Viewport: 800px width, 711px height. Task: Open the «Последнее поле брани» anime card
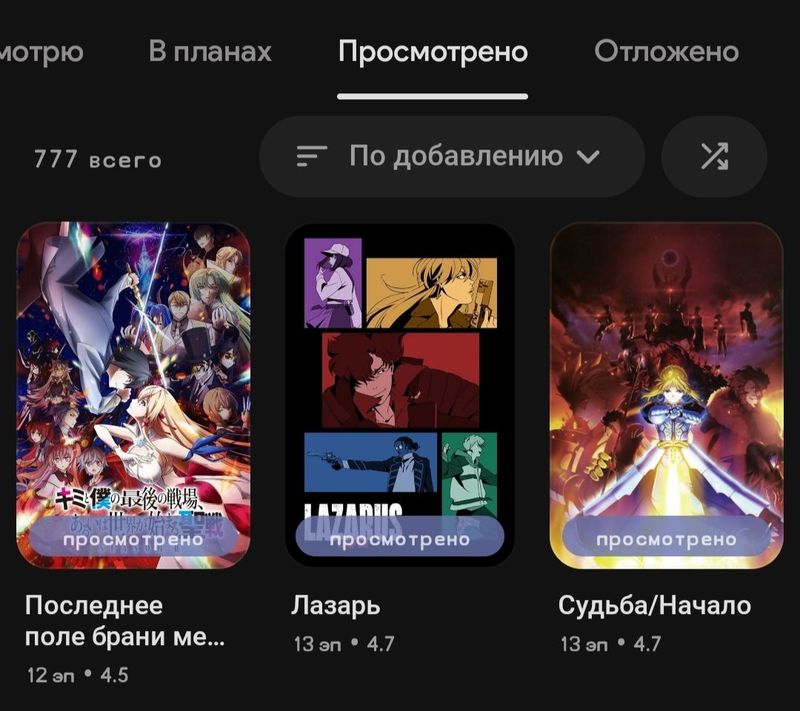point(134,395)
